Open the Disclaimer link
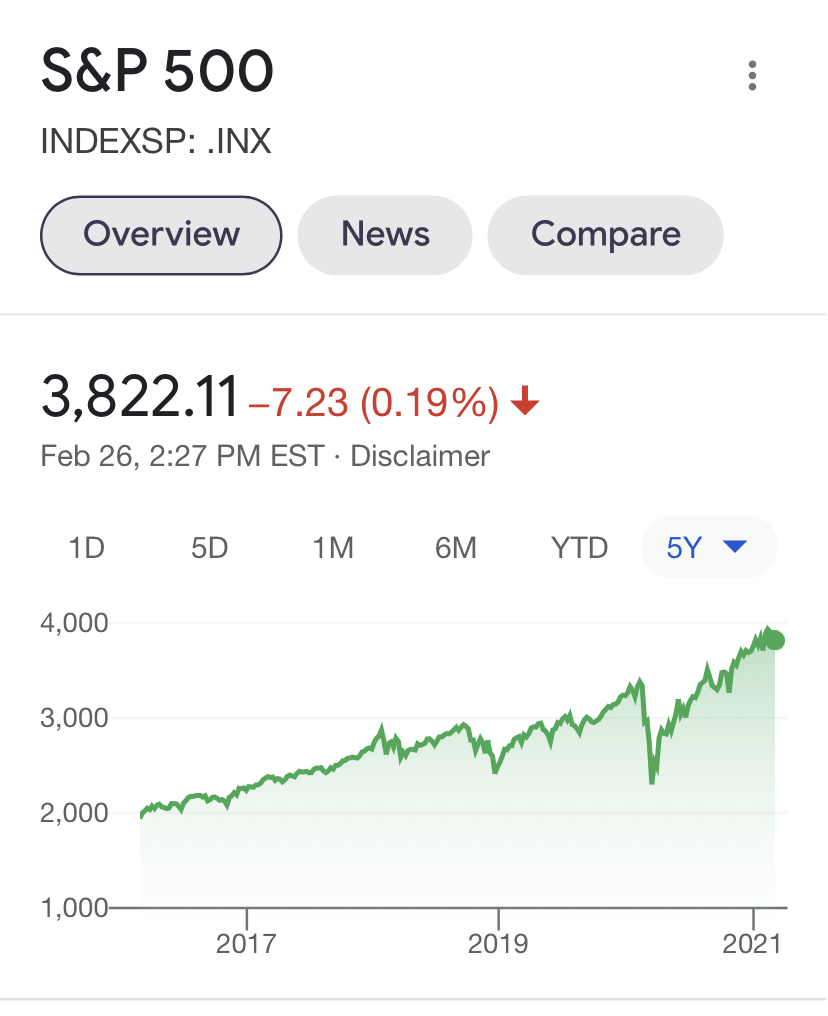Screen dimensions: 828x1016 tap(420, 457)
